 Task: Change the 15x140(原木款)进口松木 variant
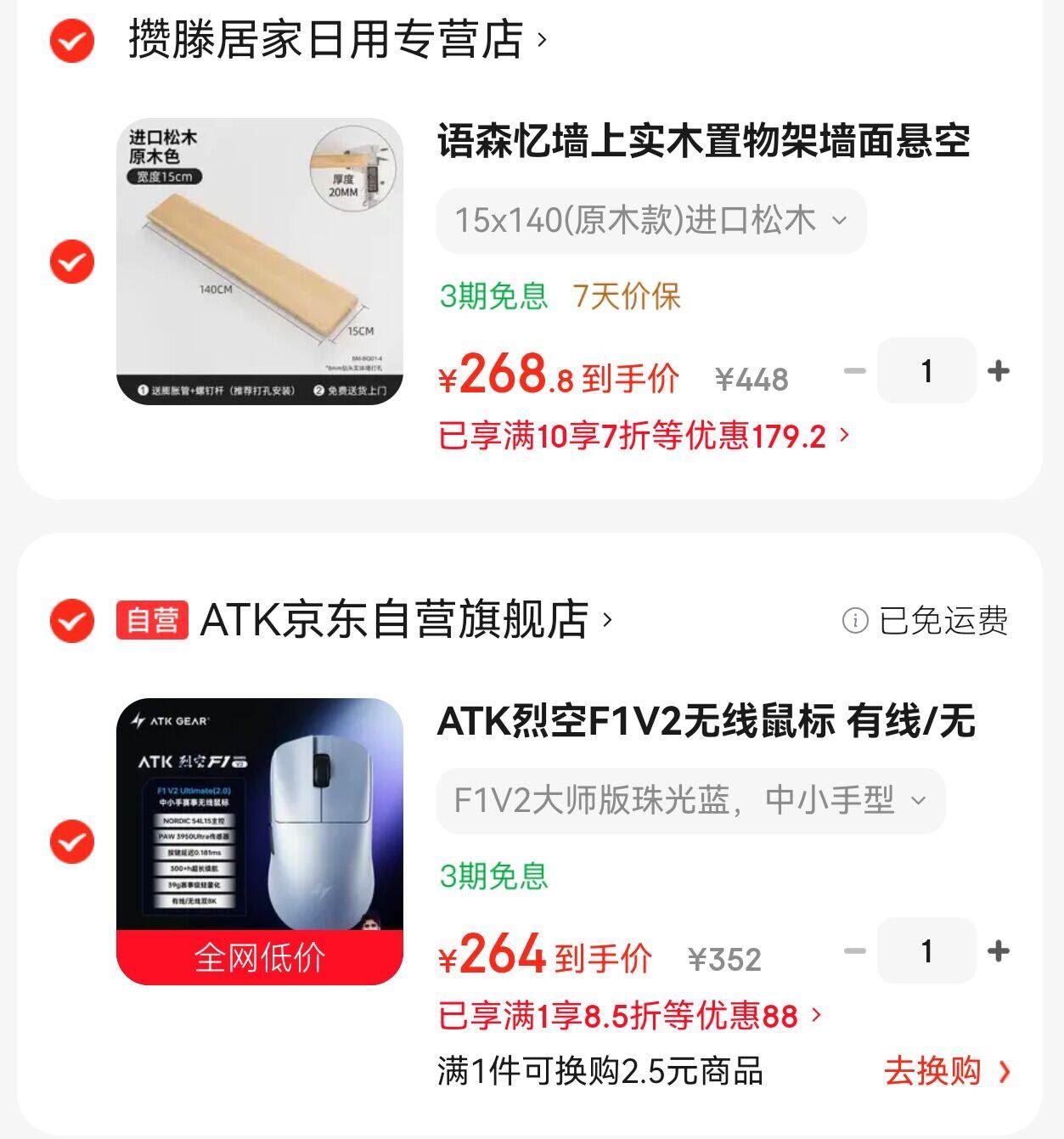[x=650, y=221]
